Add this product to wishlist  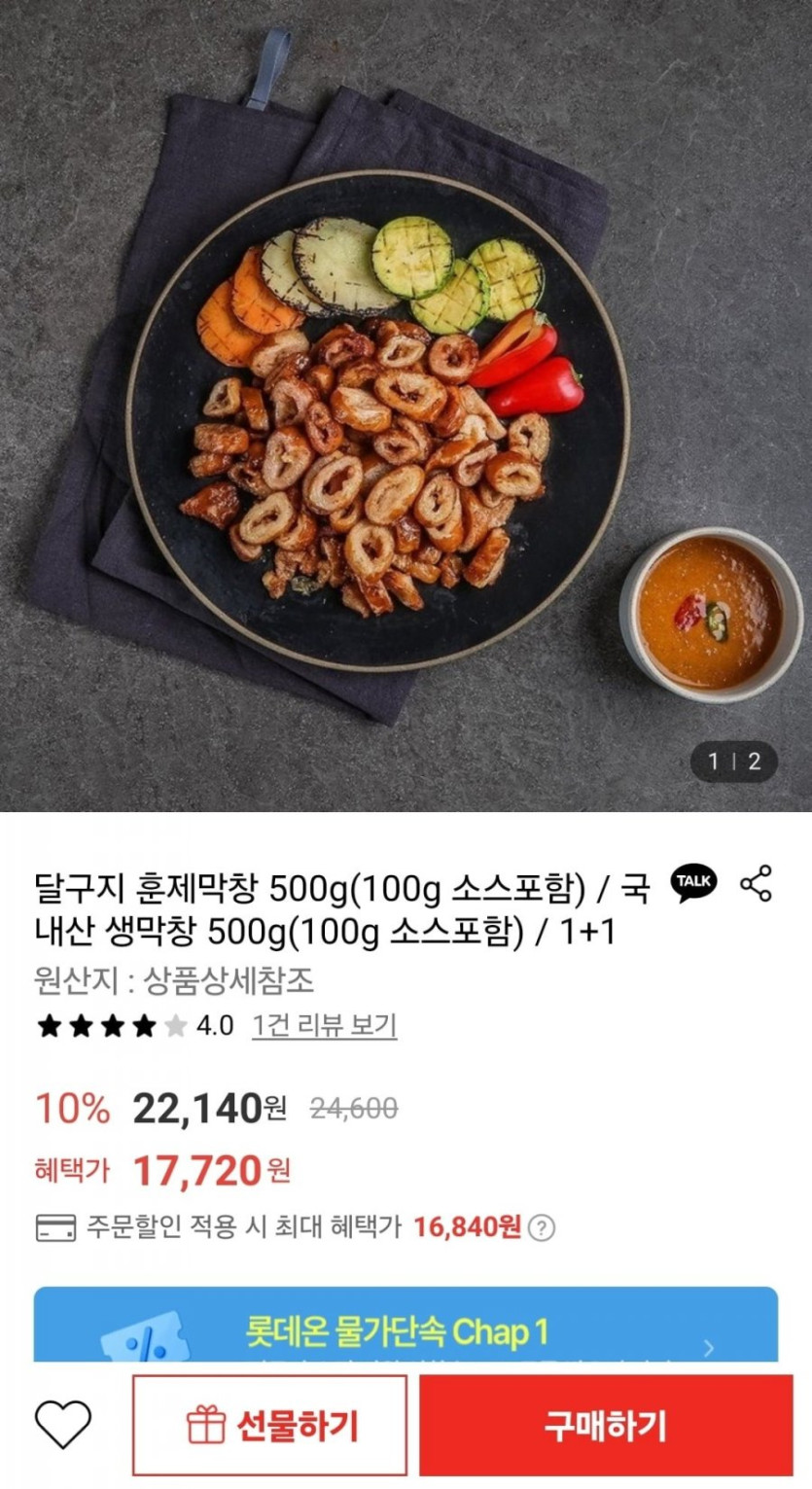coord(63,1426)
